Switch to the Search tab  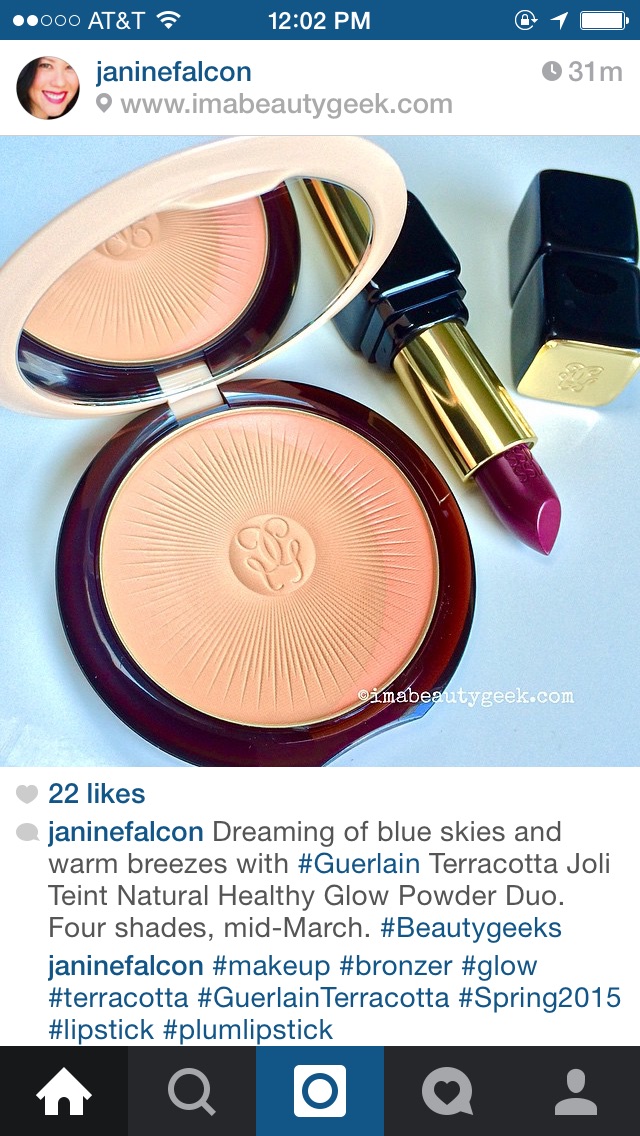[x=192, y=1091]
